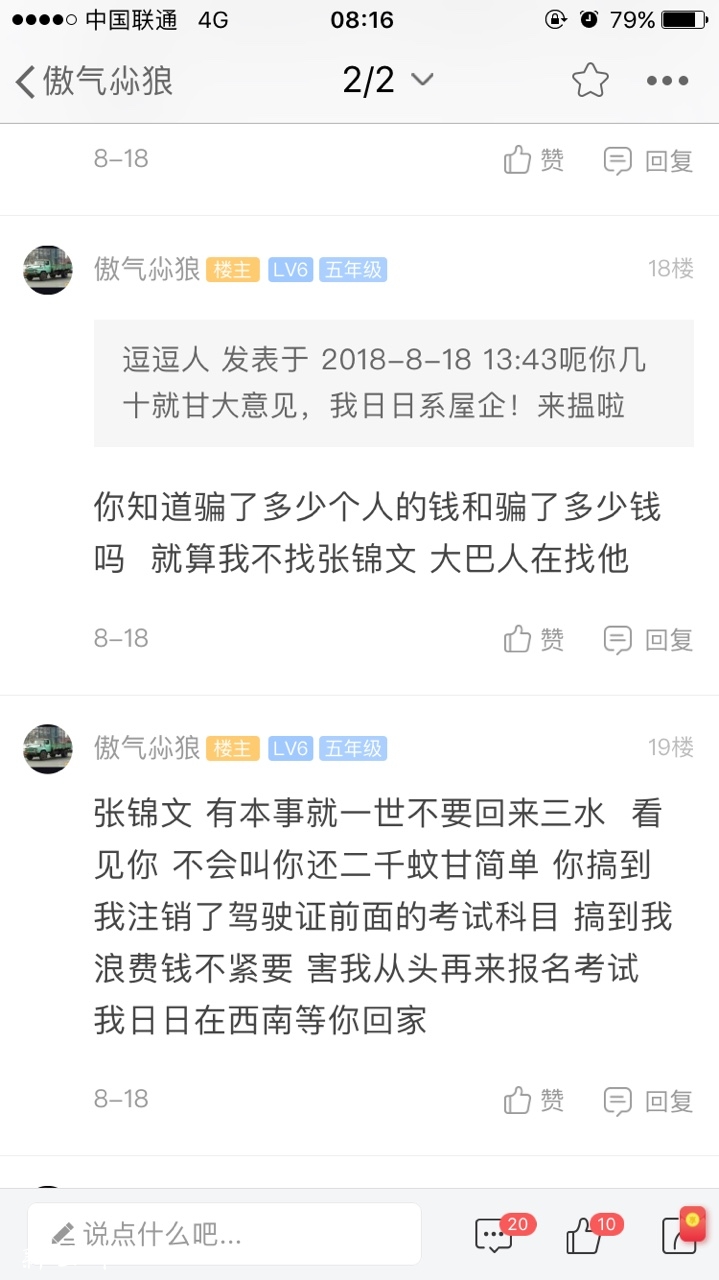View 傲气尛狼's profile from 19楼 avatar
The height and width of the screenshot is (1280, 719).
48,749
